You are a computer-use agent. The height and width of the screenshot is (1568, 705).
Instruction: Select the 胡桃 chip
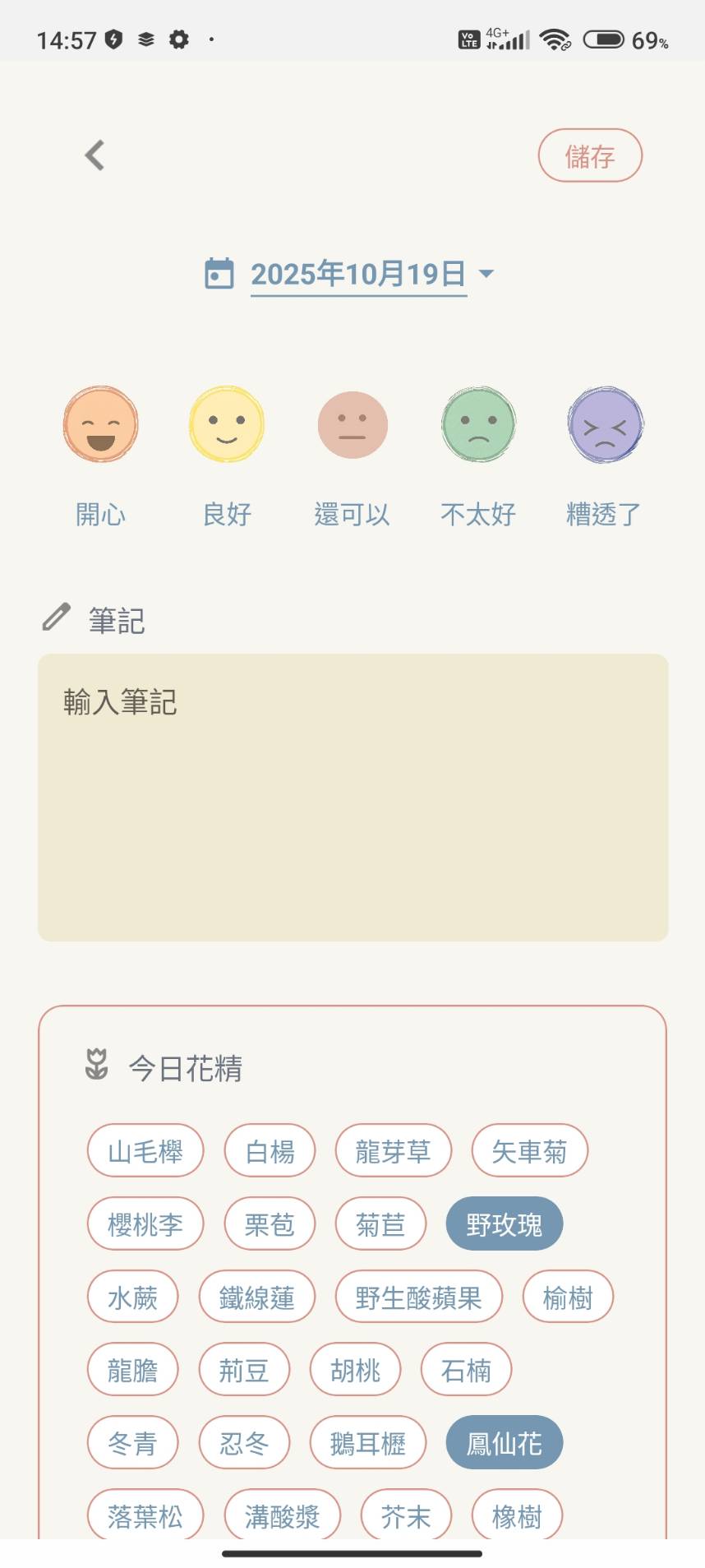click(x=355, y=1370)
